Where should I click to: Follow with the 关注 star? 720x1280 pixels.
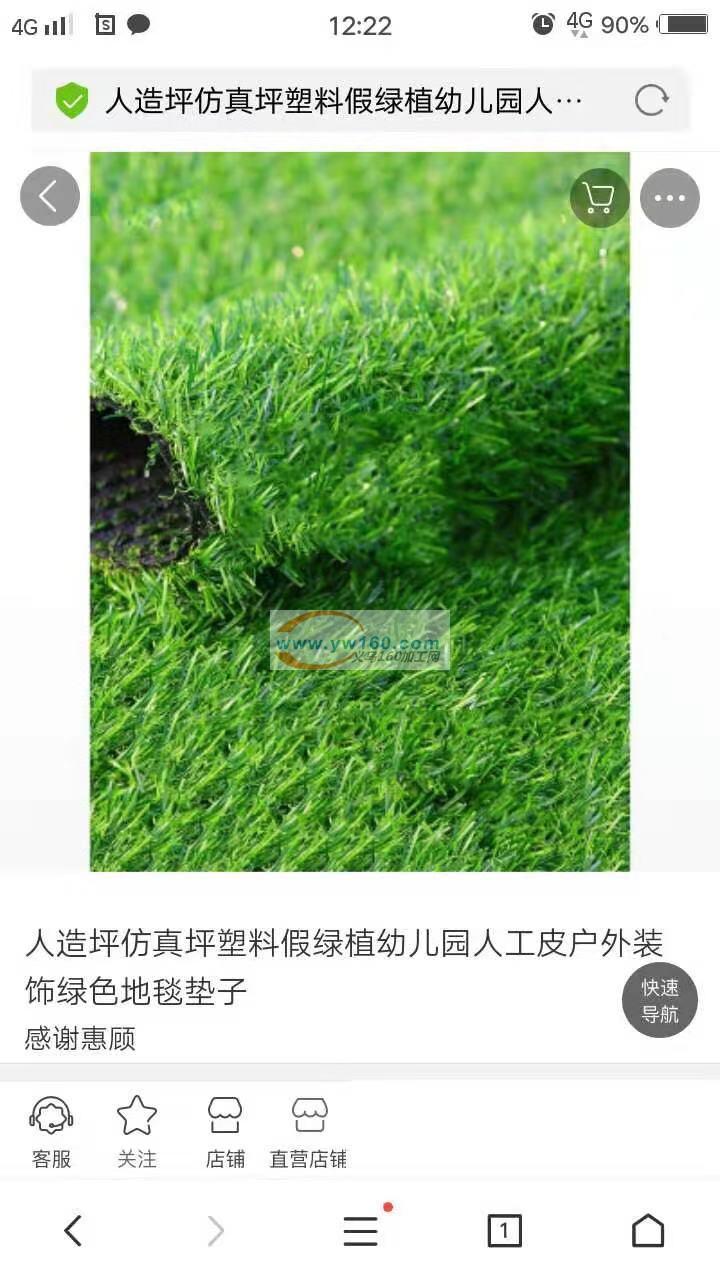pyautogui.click(x=137, y=1131)
